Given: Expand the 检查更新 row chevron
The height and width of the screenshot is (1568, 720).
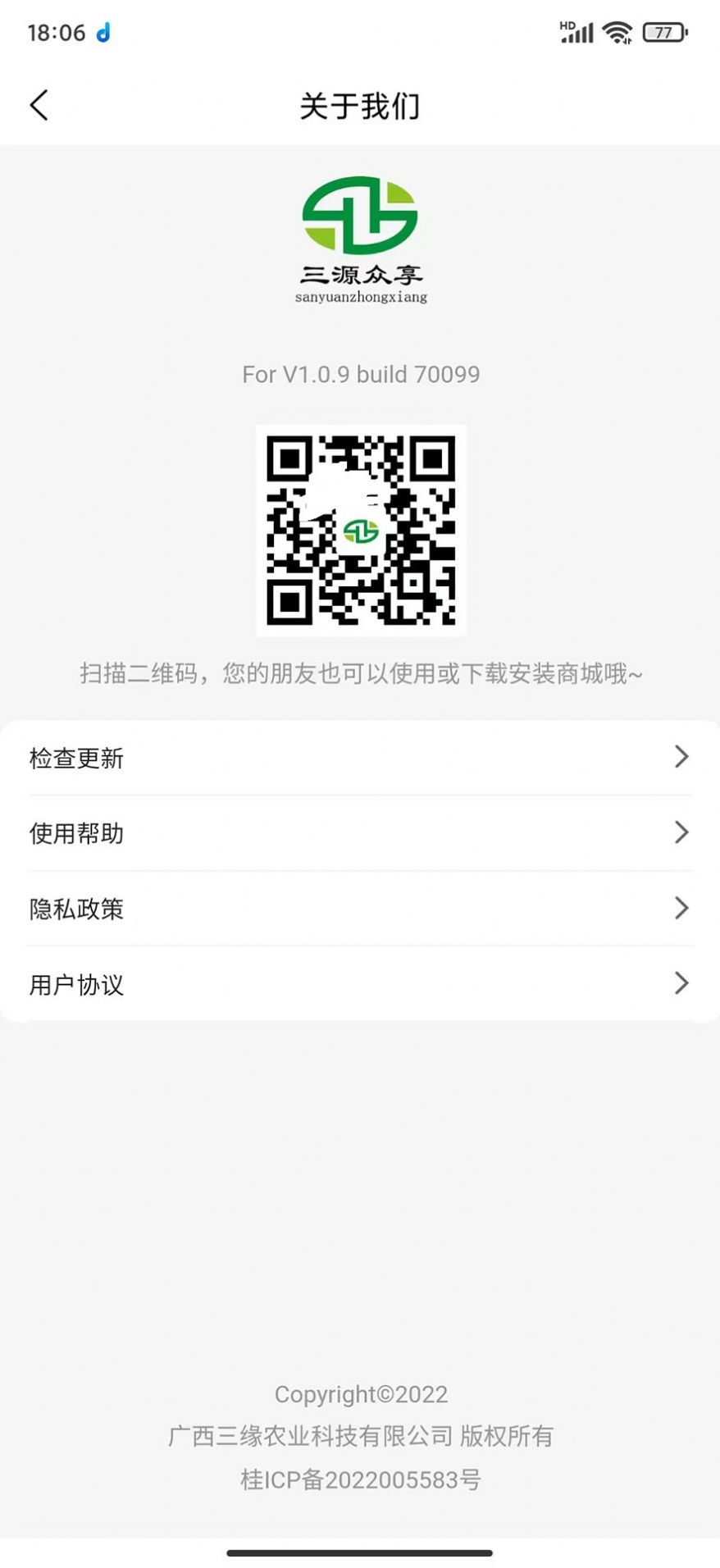Looking at the screenshot, I should 681,757.
